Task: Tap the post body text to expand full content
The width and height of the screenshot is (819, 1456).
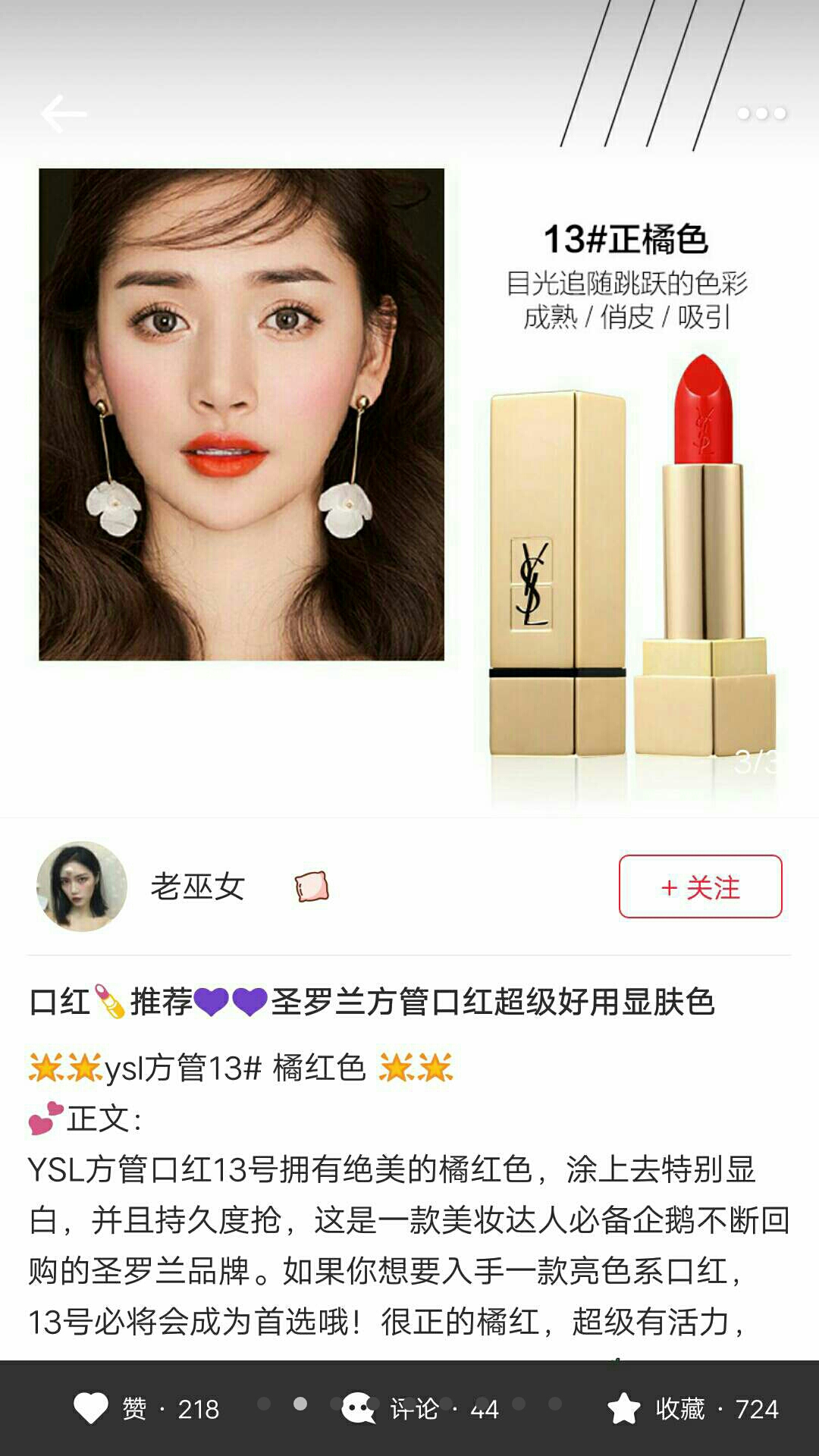Action: click(409, 1228)
